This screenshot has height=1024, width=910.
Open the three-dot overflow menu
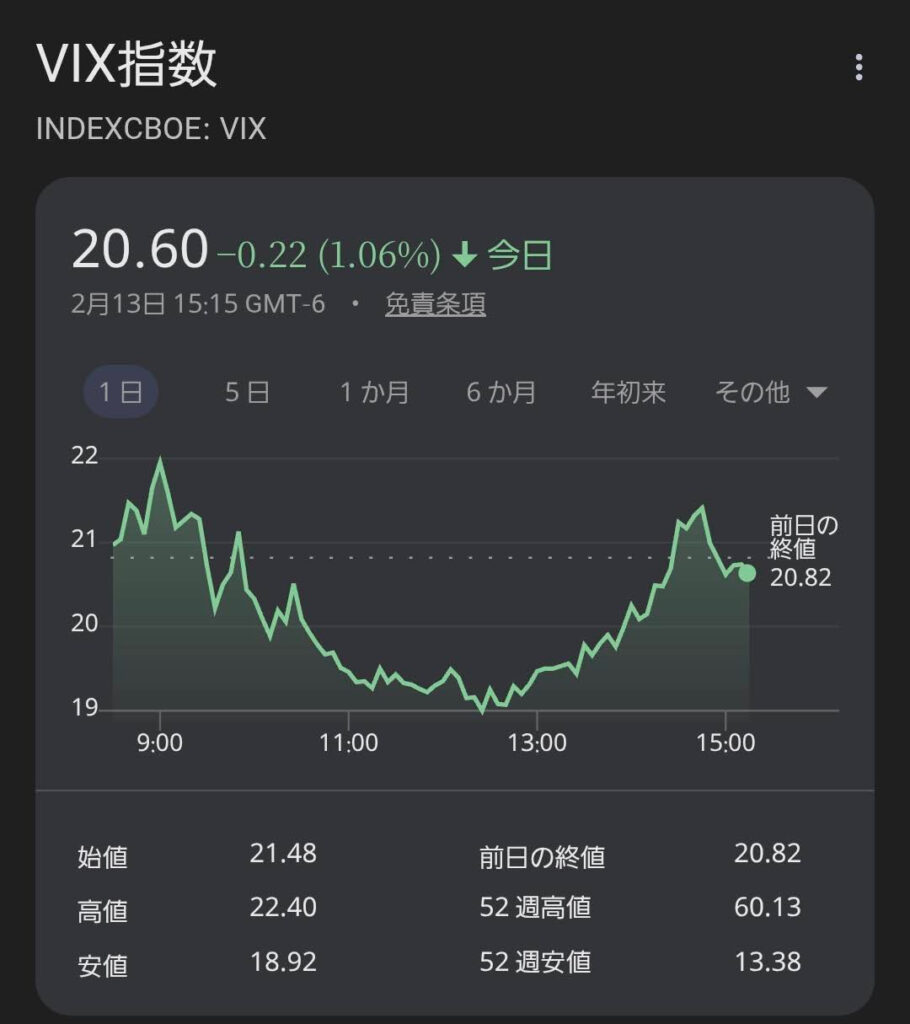[x=858, y=67]
